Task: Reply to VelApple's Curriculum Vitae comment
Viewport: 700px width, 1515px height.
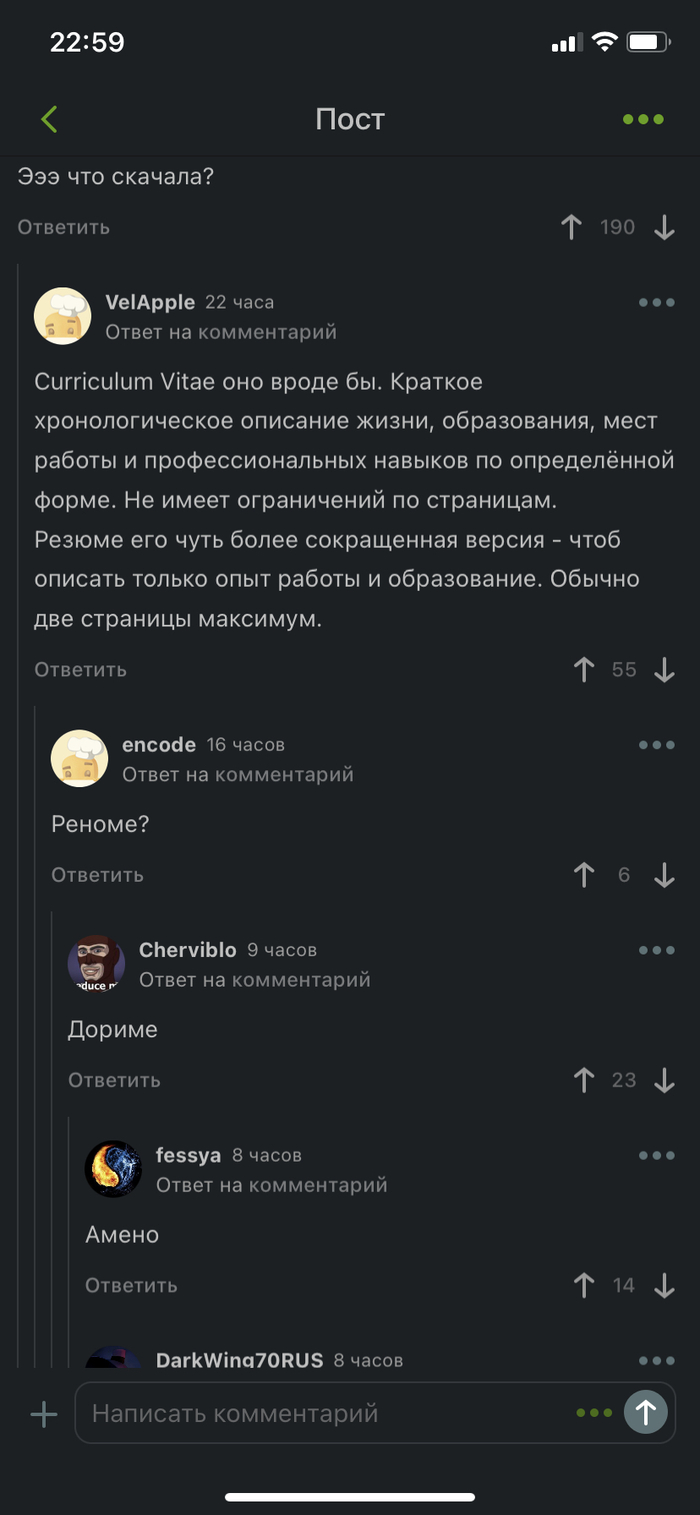Action: click(80, 670)
